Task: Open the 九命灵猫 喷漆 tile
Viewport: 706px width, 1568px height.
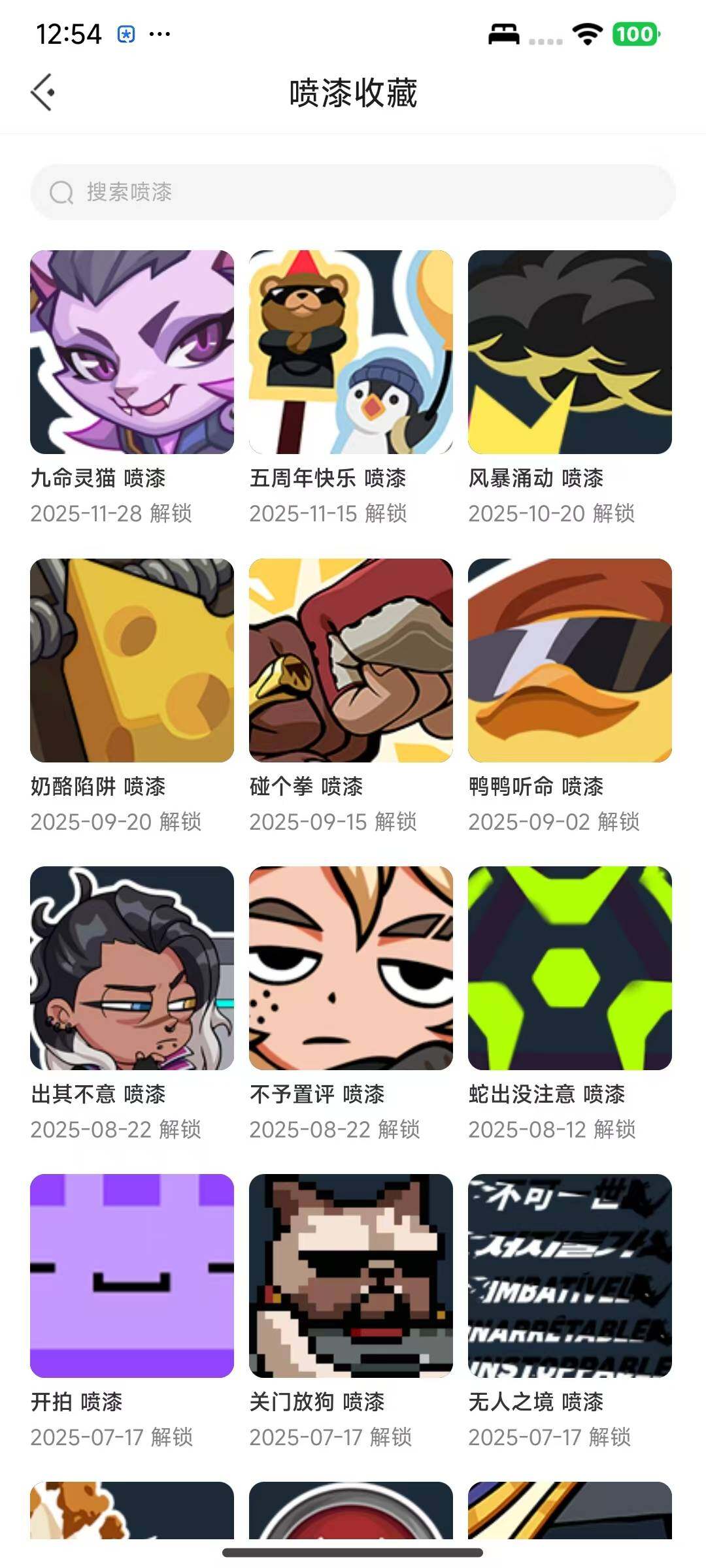Action: coord(132,352)
